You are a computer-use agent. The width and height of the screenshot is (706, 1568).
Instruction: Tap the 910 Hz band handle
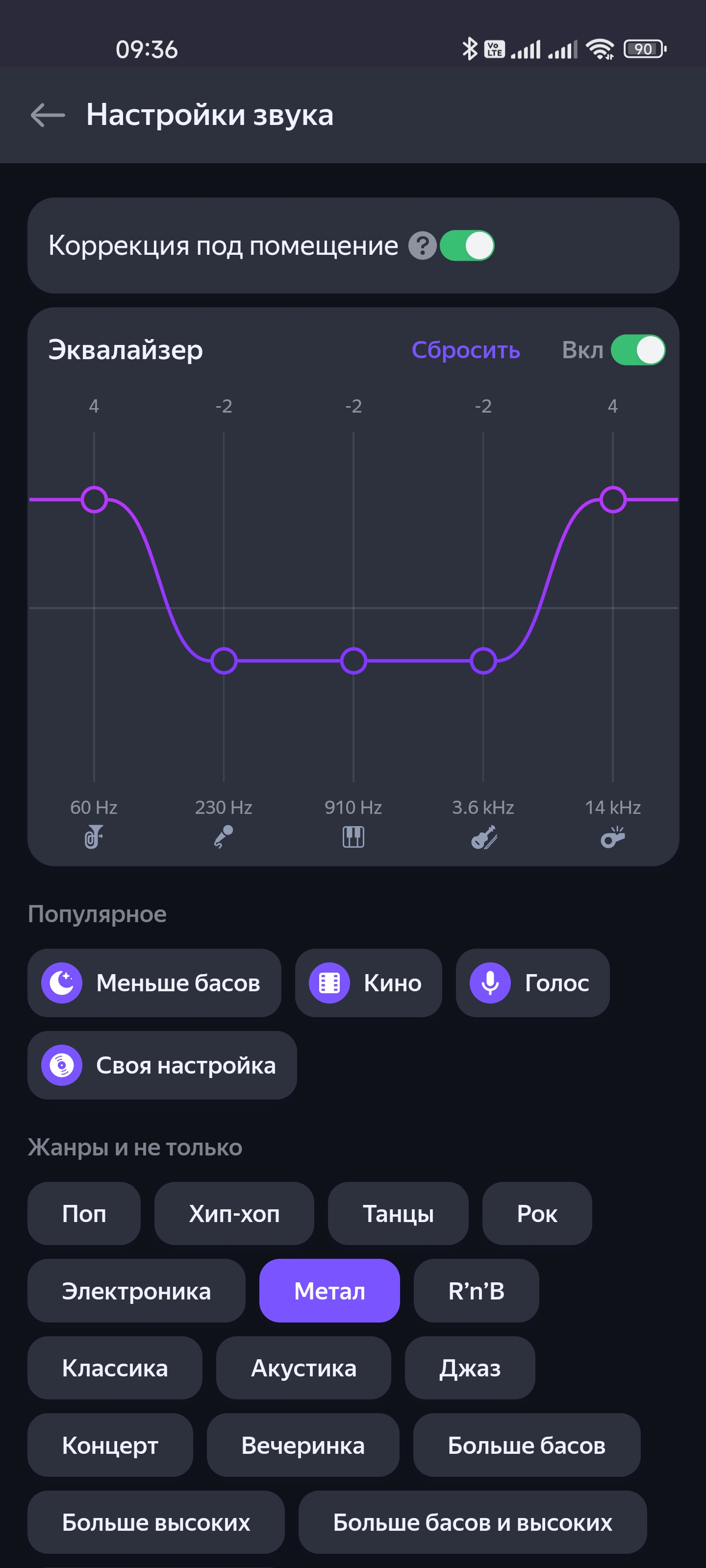[x=353, y=661]
